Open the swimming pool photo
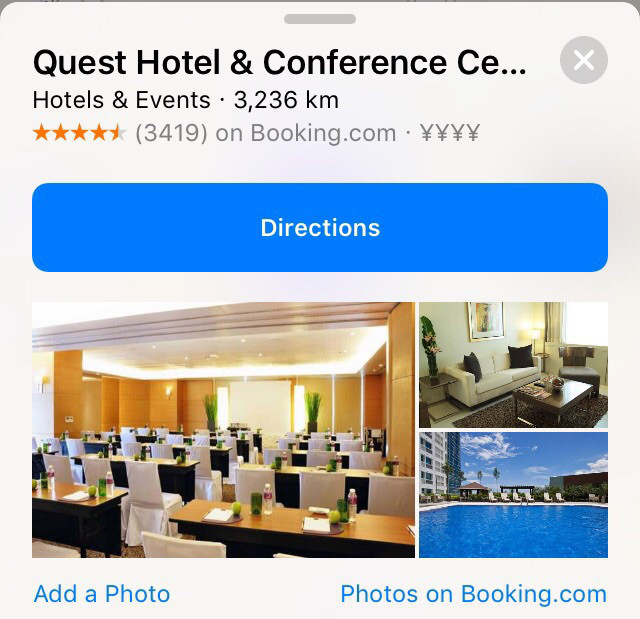 [x=513, y=495]
